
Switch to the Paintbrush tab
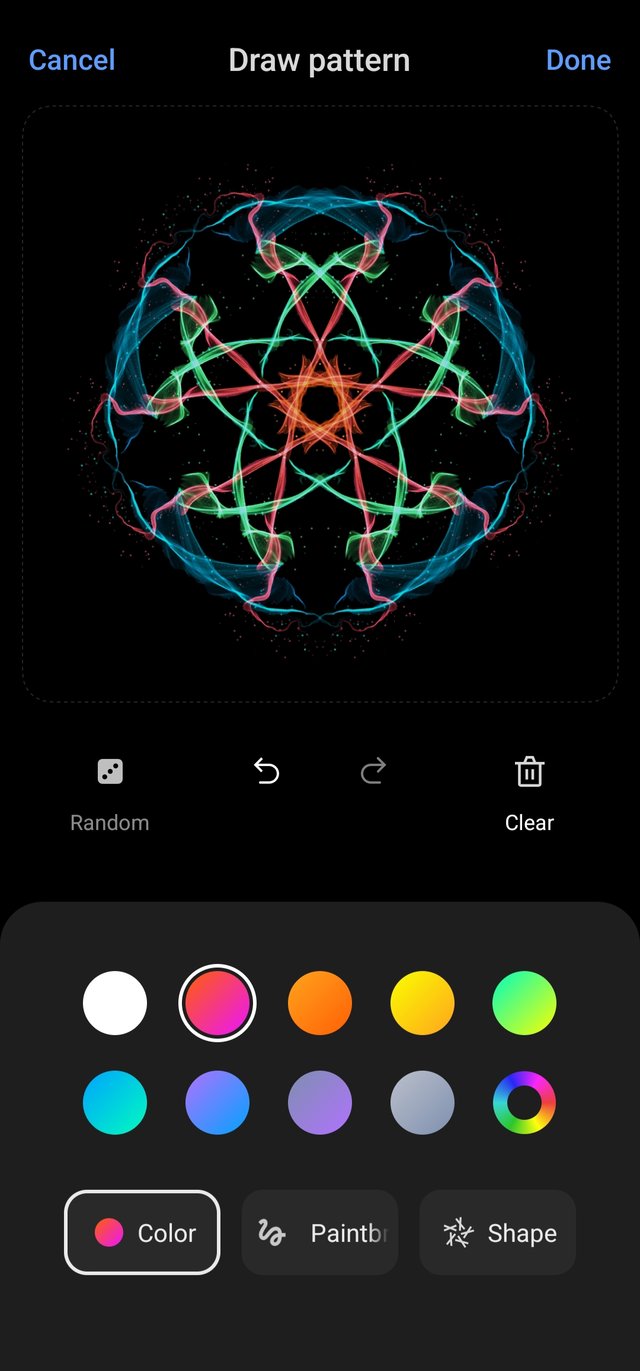320,1232
